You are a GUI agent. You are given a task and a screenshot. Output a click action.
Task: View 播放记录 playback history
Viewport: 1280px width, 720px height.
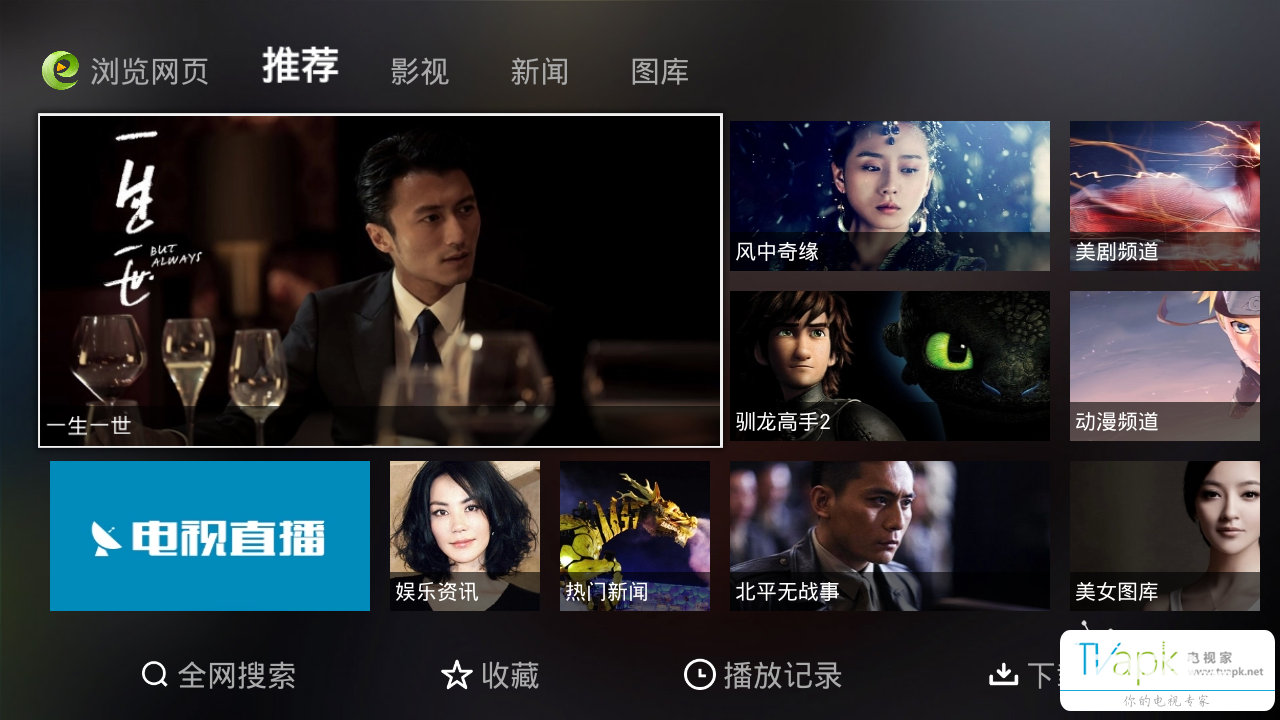point(763,675)
